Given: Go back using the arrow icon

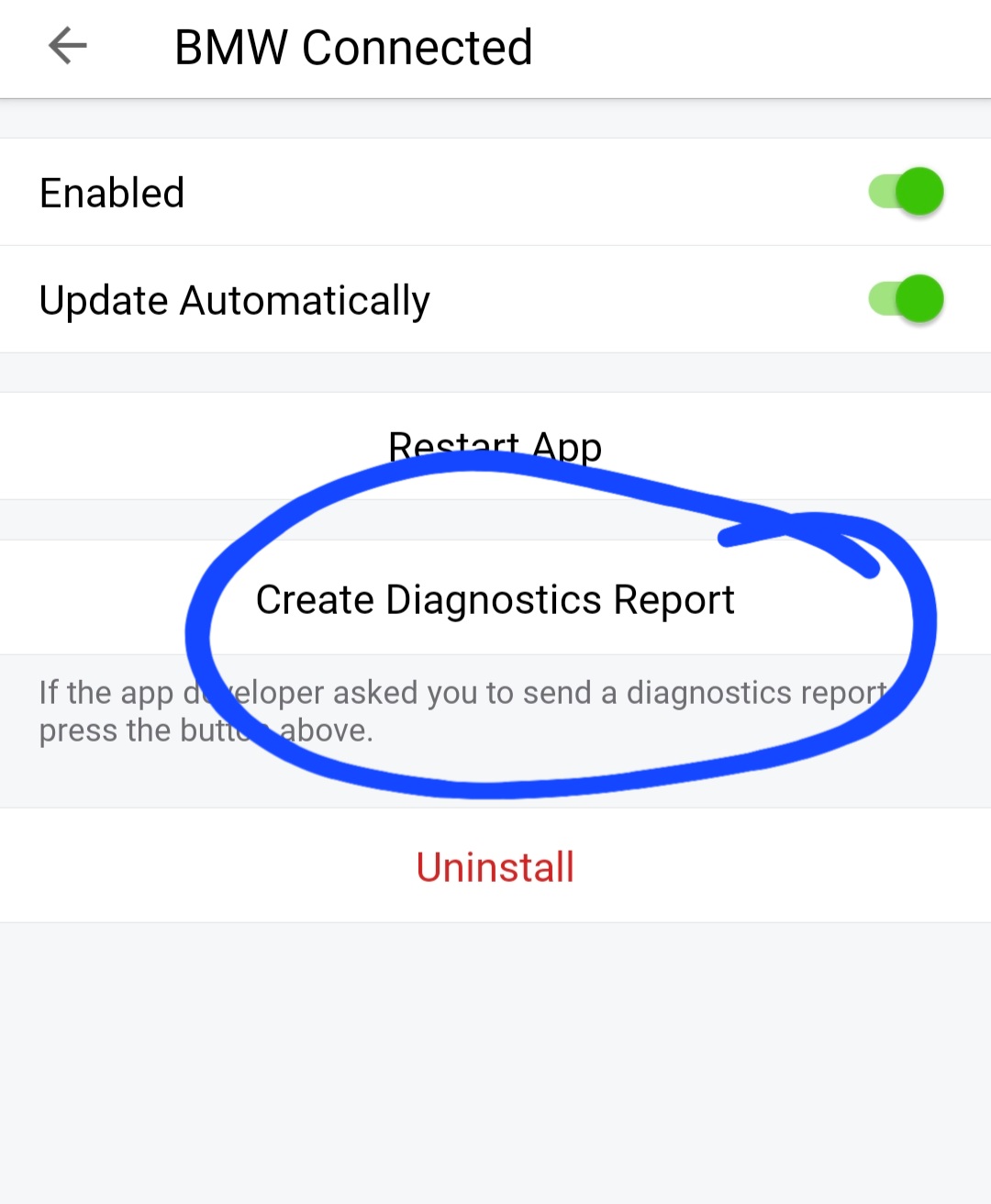Looking at the screenshot, I should 67,46.
